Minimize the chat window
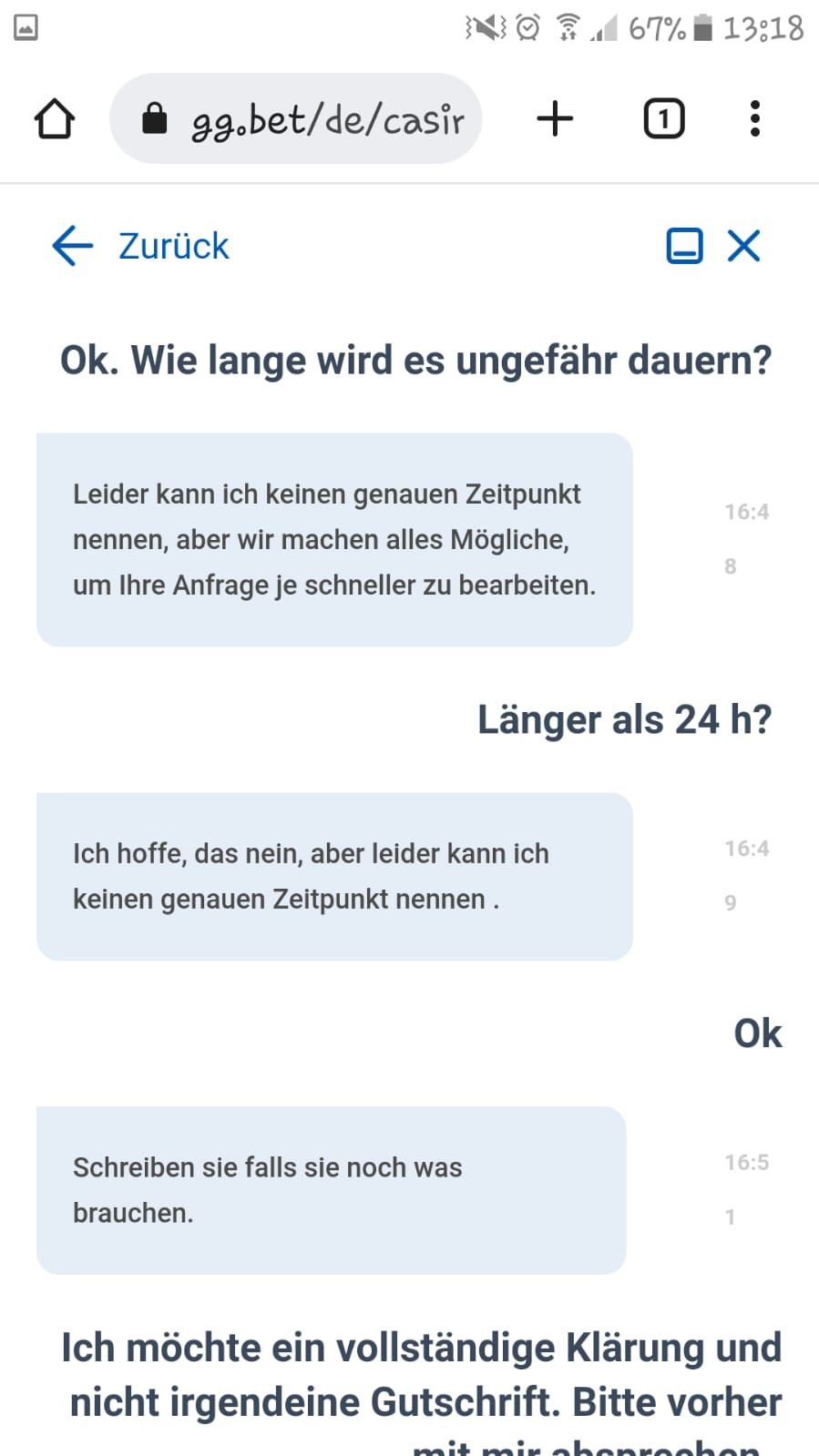This screenshot has width=819, height=1456. [x=684, y=246]
